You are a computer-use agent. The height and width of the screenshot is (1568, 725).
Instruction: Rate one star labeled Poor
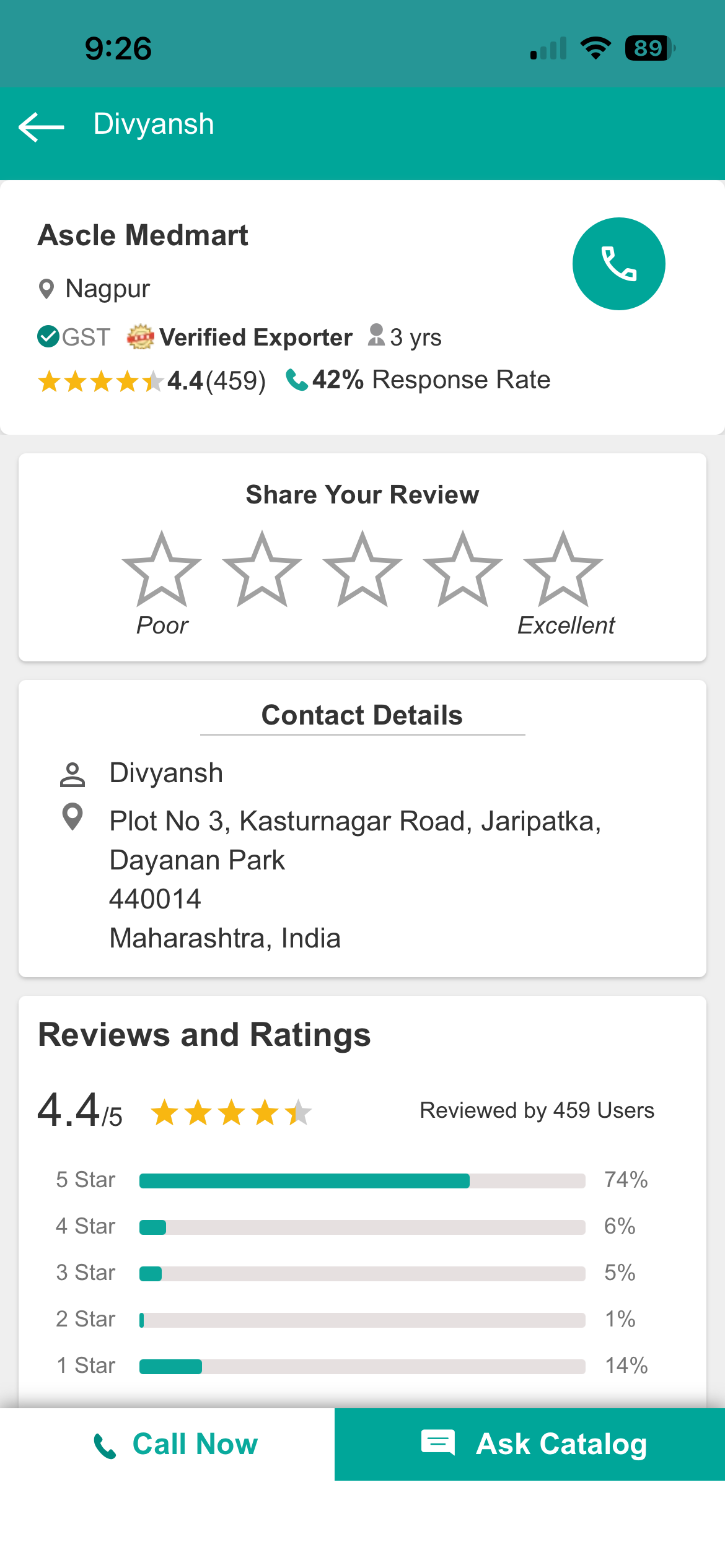(162, 570)
